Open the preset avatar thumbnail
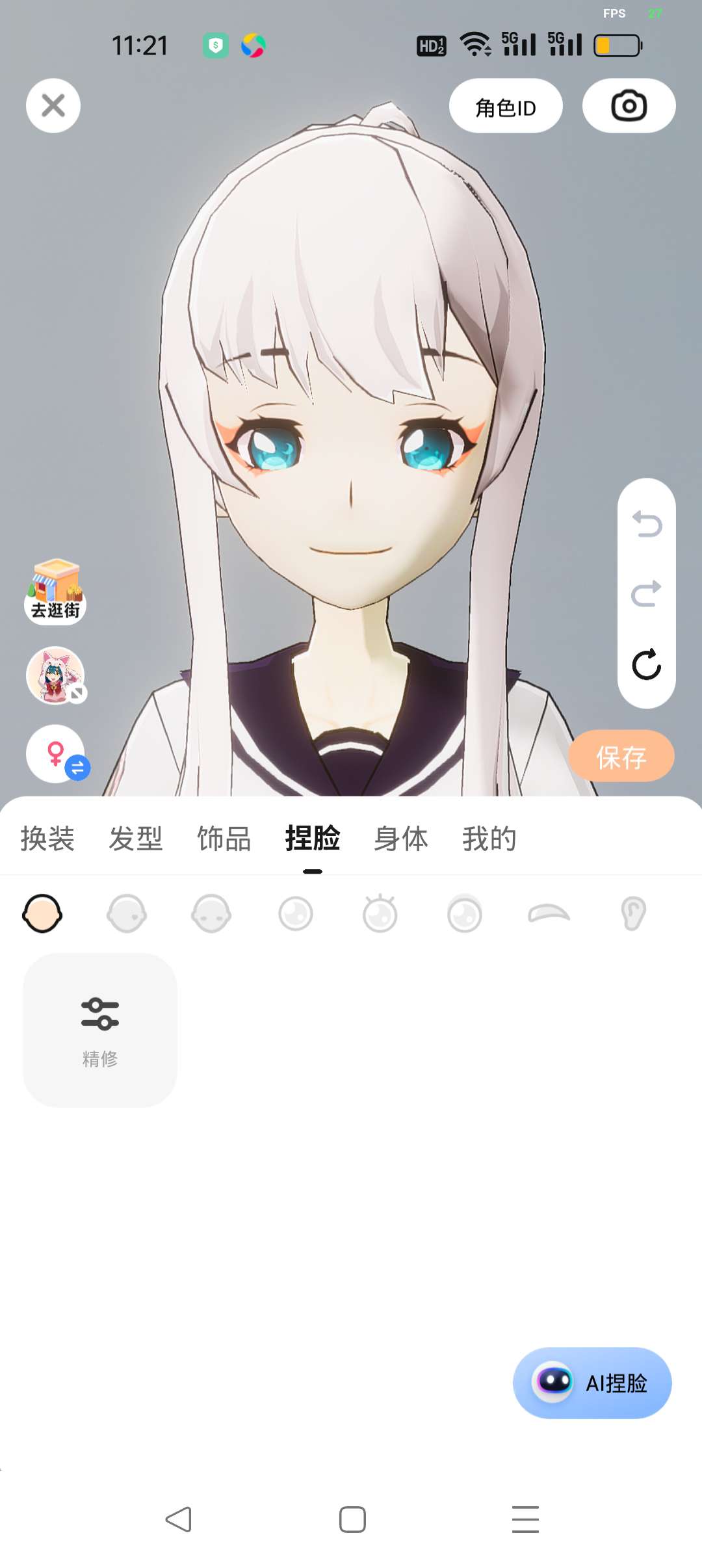Screen dimensions: 702x1568 (55, 675)
